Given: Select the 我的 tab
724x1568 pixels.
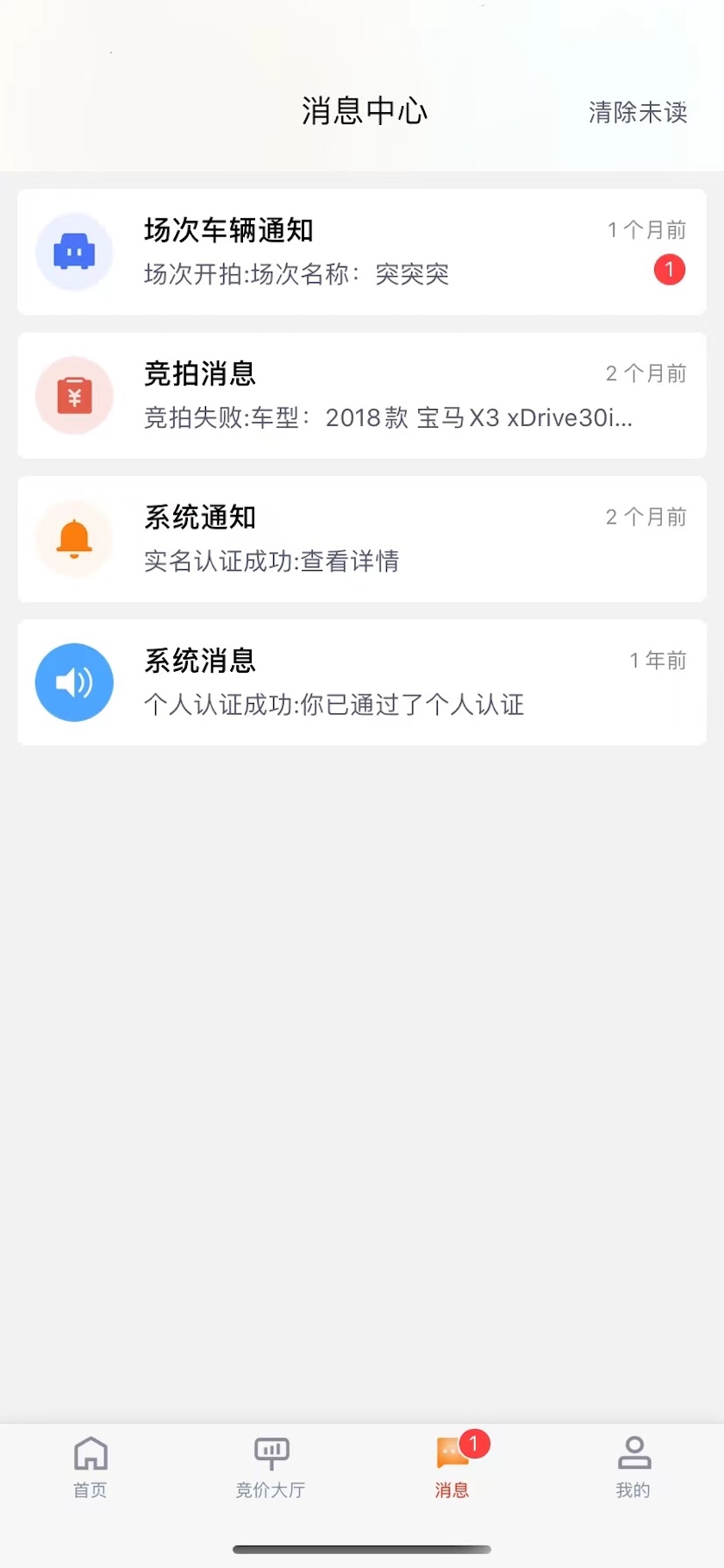Looking at the screenshot, I should pos(633,1466).
